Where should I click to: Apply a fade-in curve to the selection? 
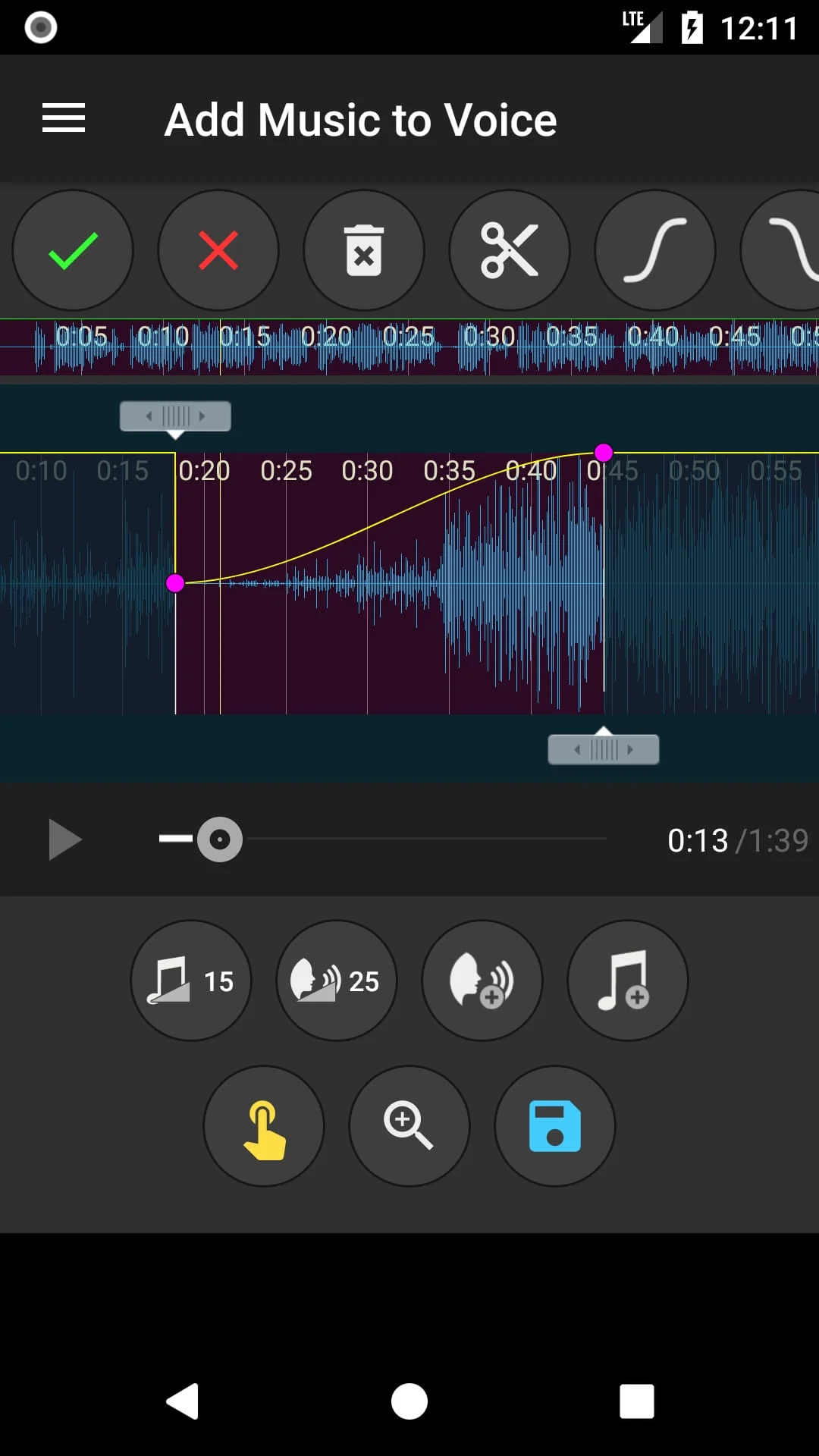tap(655, 250)
